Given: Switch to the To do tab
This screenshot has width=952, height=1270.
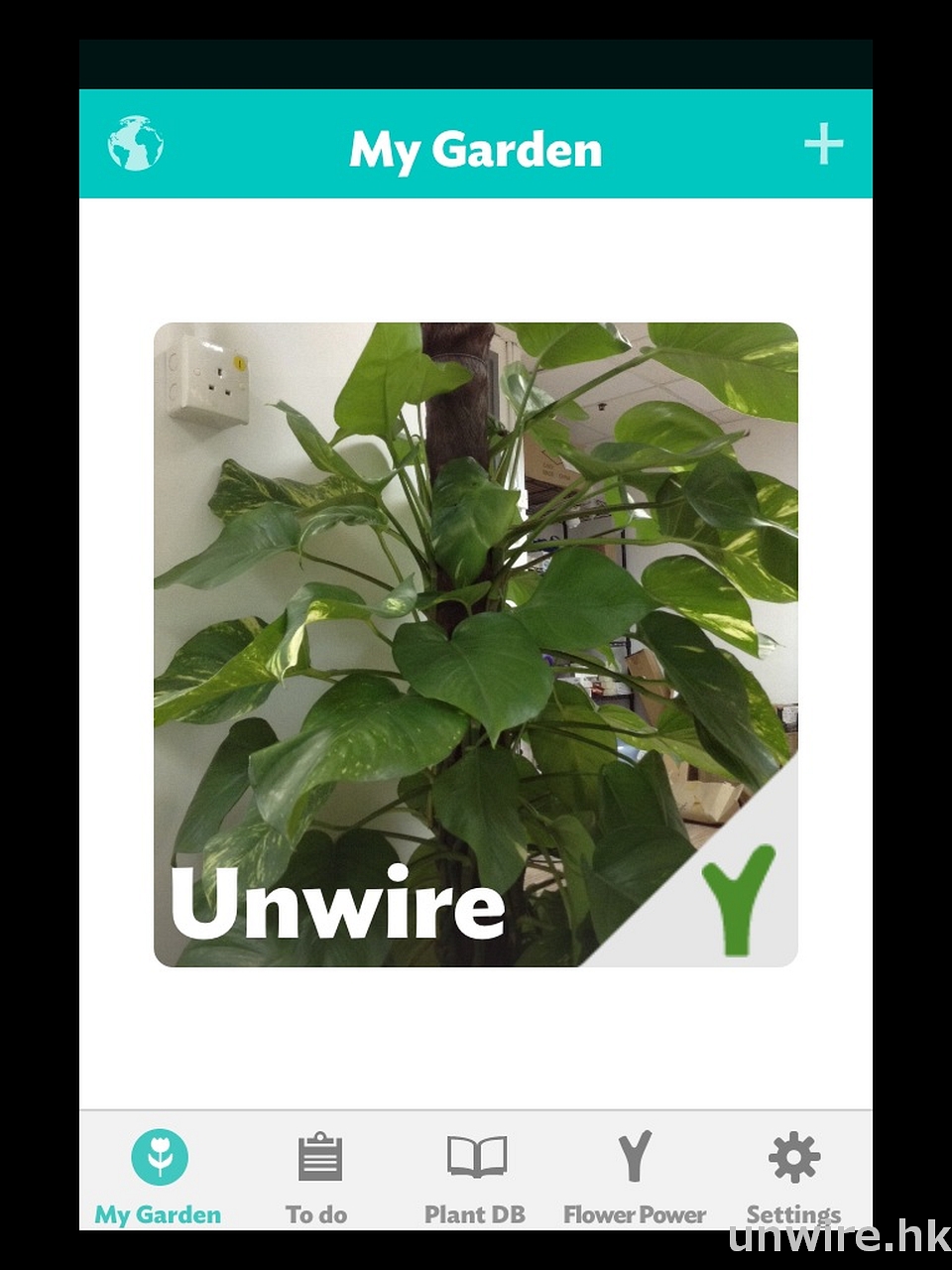Looking at the screenshot, I should click(317, 1176).
